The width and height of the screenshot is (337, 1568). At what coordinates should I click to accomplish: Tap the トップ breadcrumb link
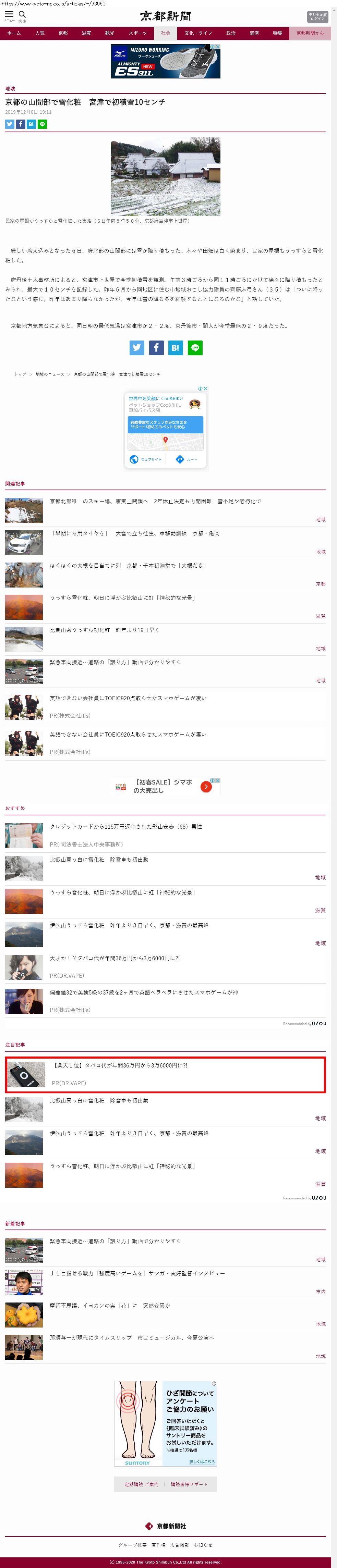click(20, 374)
